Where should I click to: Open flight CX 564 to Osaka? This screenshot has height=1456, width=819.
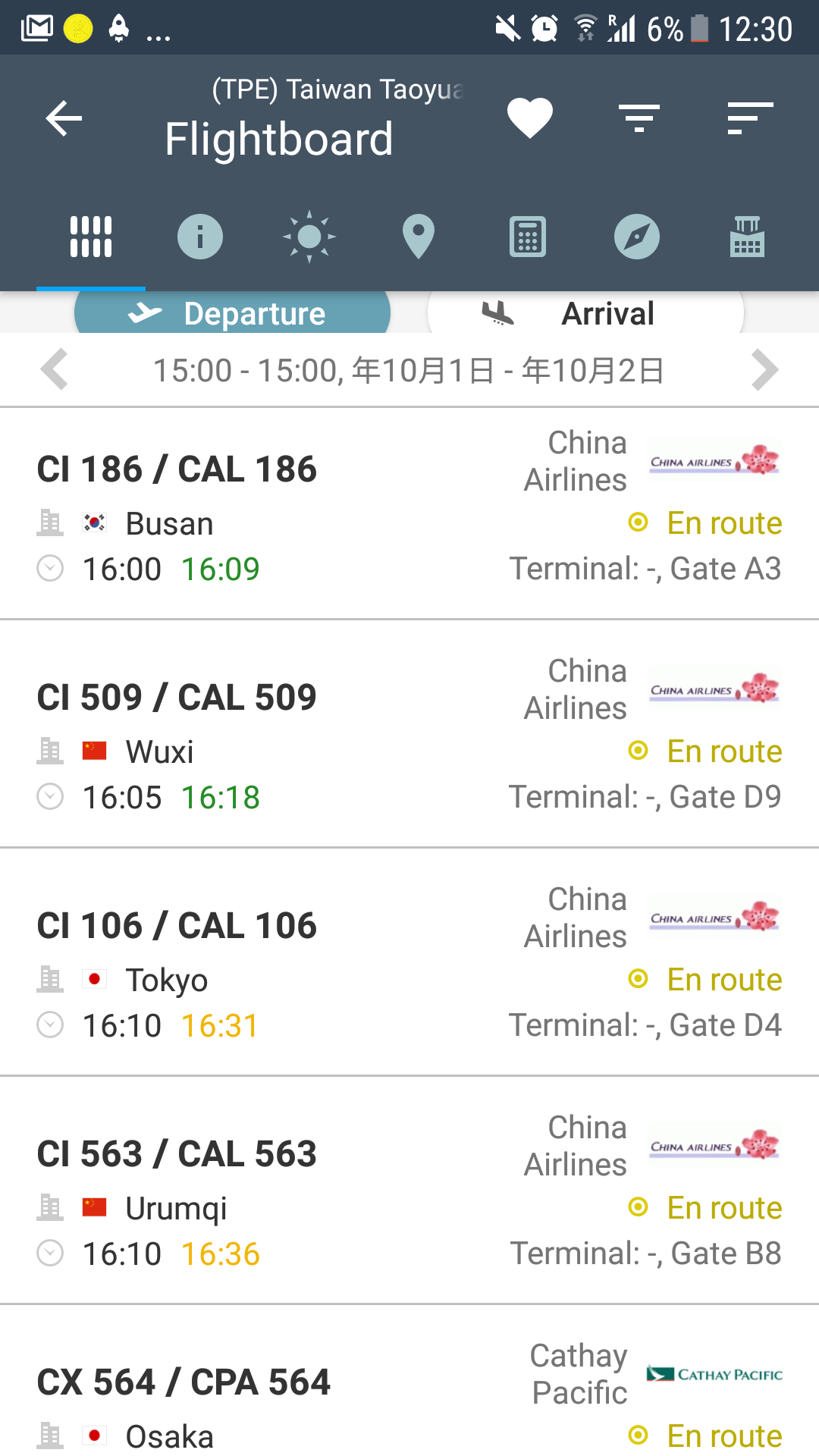coord(409,1381)
